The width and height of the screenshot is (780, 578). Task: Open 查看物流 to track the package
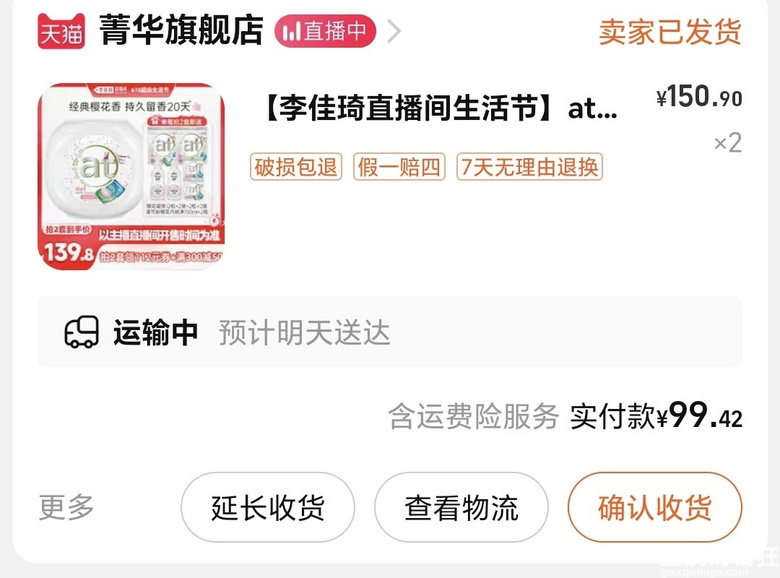(x=461, y=507)
